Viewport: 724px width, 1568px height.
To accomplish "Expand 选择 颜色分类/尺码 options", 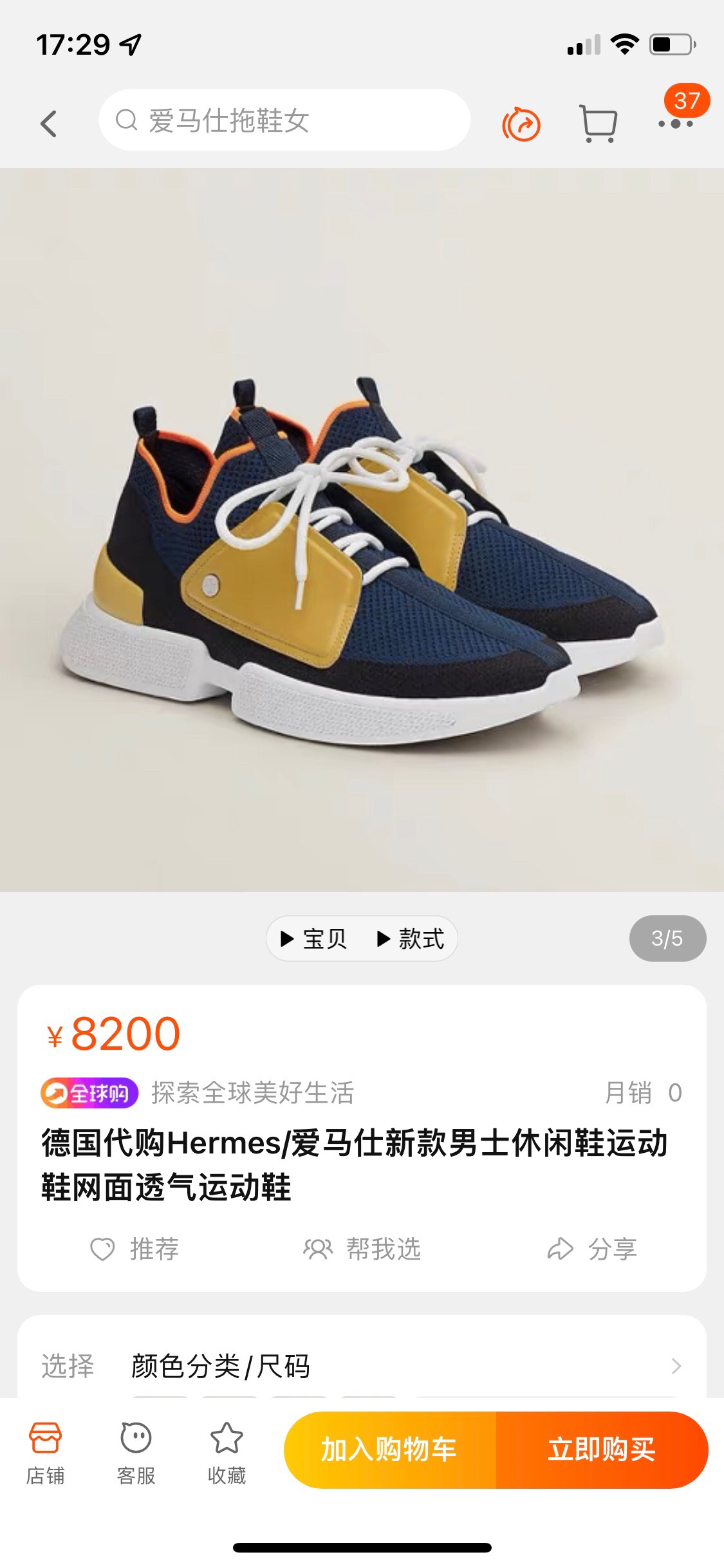I will [362, 1366].
